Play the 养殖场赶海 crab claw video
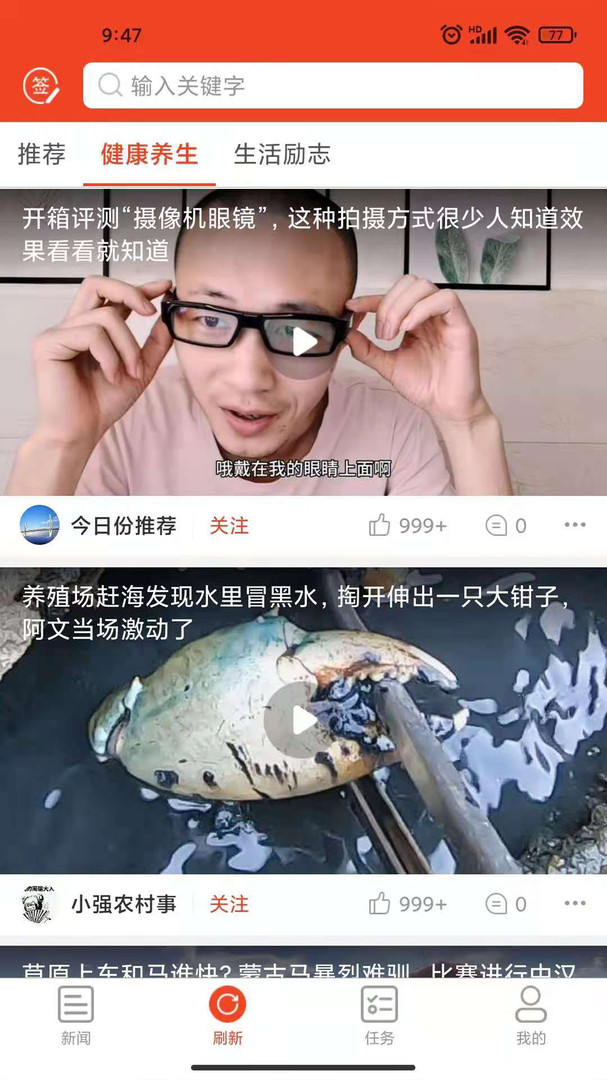The image size is (607, 1080). point(305,720)
